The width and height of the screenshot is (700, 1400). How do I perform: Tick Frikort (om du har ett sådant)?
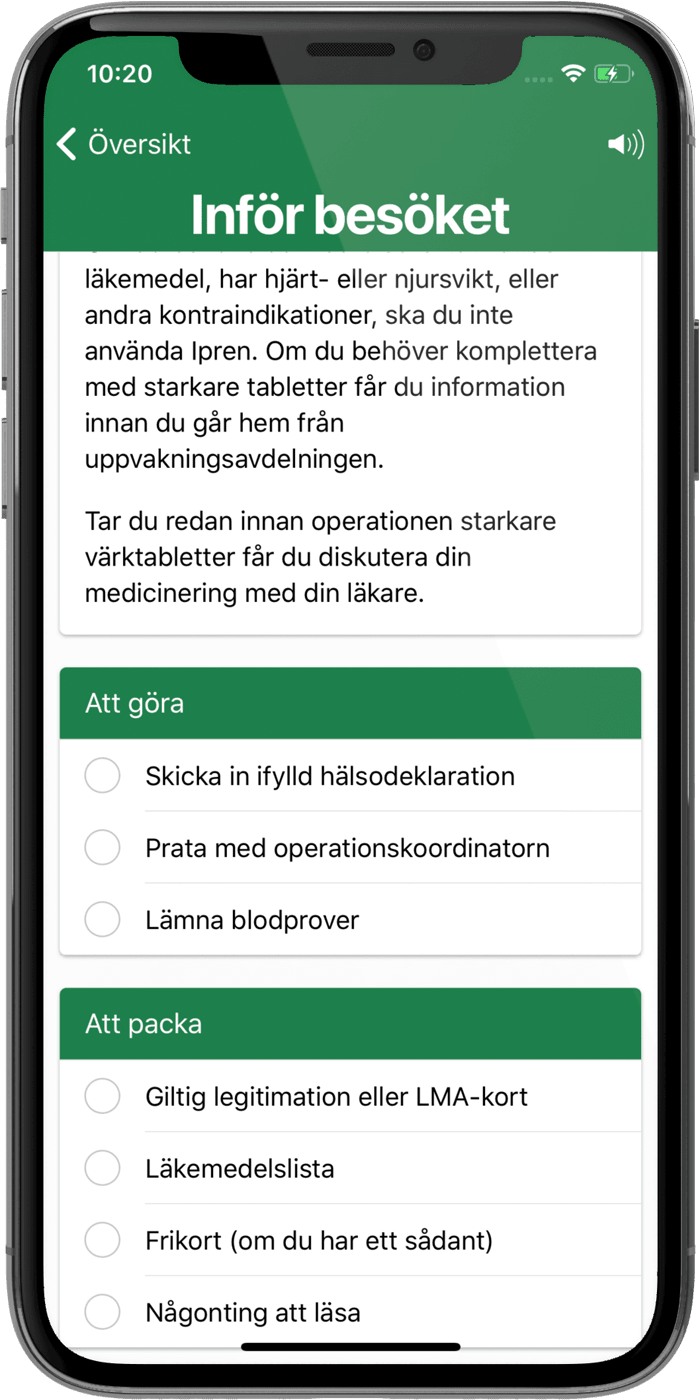[x=102, y=1240]
